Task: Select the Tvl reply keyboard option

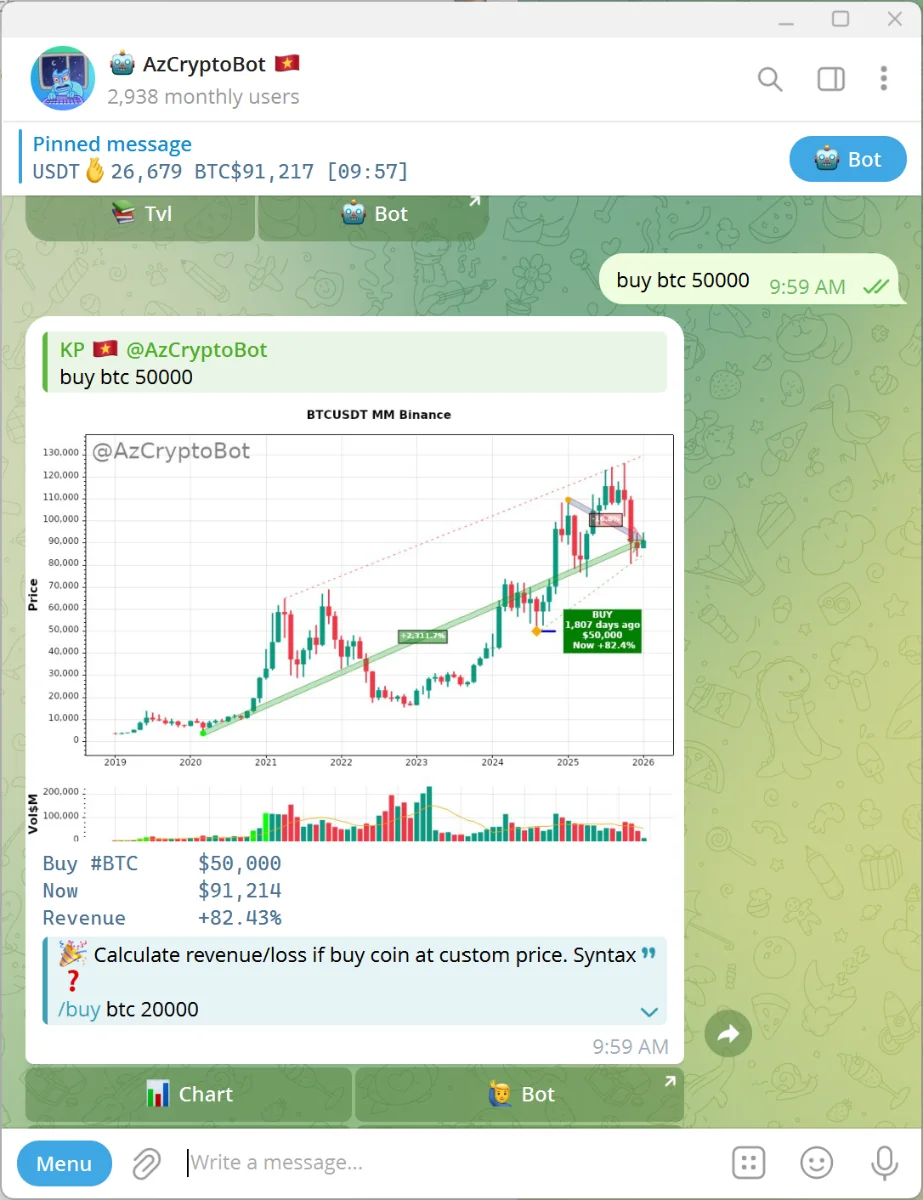Action: (139, 213)
